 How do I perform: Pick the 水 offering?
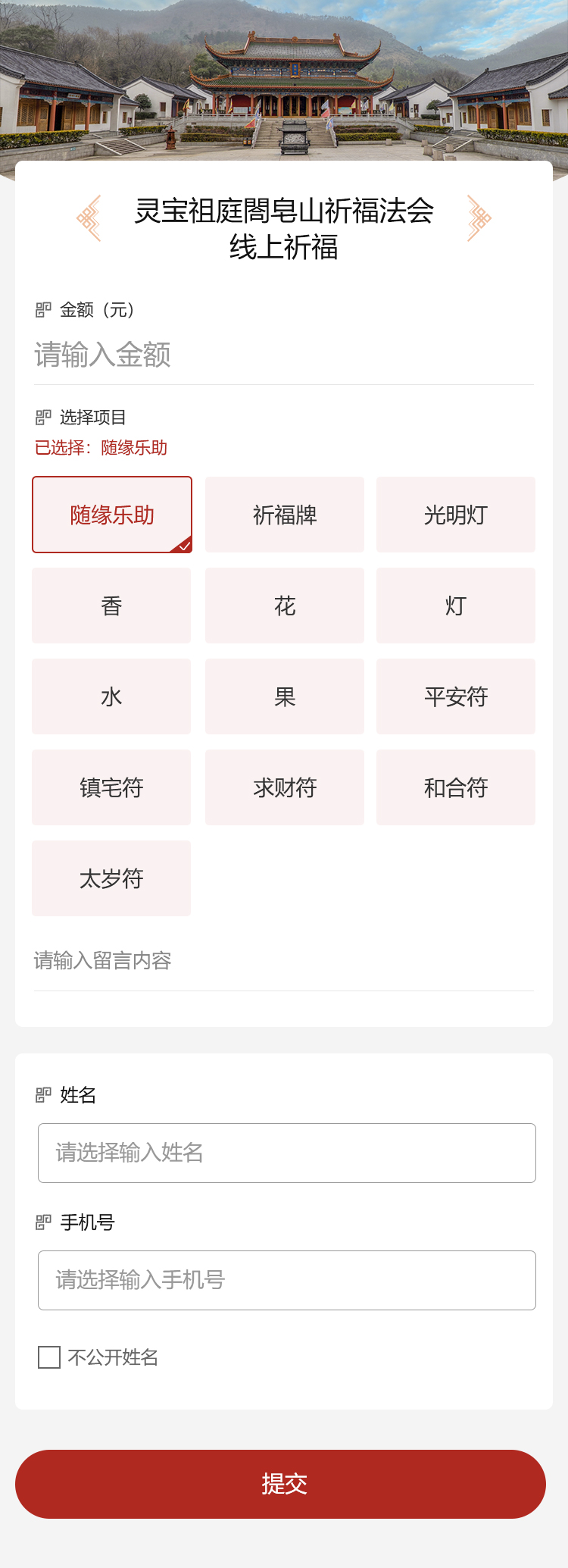coord(111,696)
